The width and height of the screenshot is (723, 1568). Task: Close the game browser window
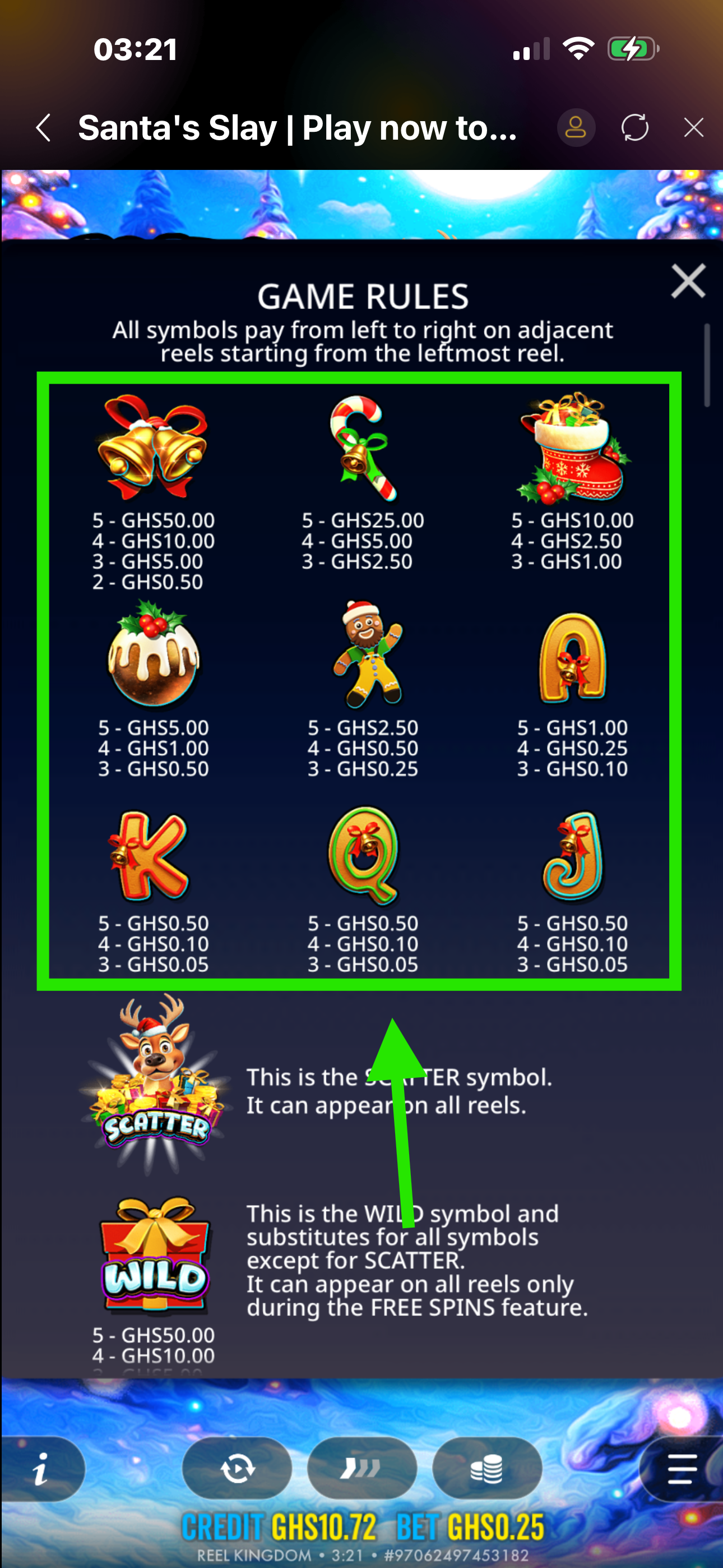click(693, 128)
